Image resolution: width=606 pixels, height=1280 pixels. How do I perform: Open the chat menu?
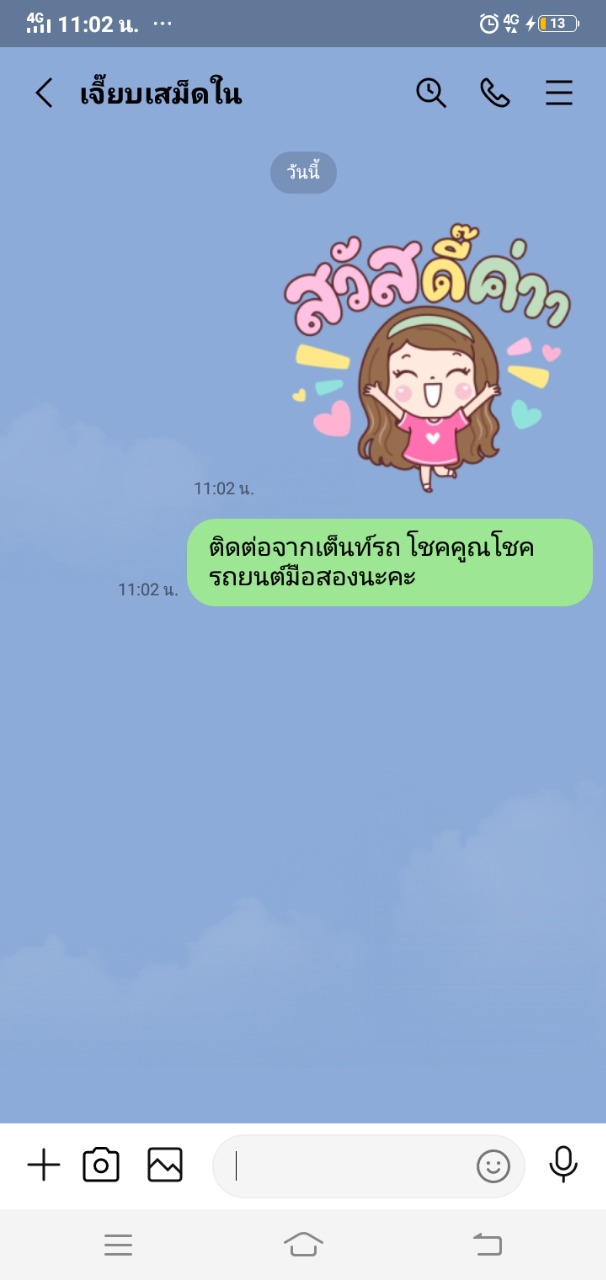[x=559, y=93]
